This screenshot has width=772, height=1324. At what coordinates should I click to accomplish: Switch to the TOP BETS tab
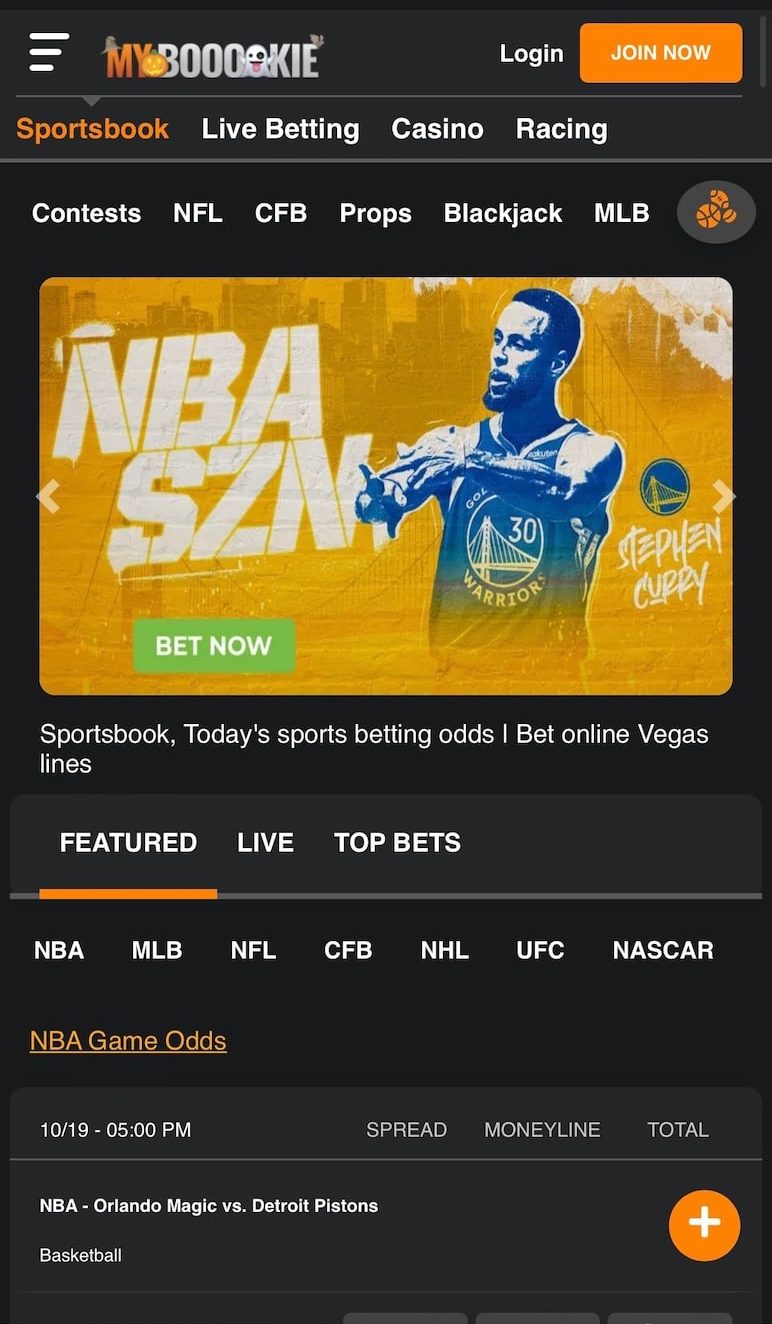click(397, 842)
